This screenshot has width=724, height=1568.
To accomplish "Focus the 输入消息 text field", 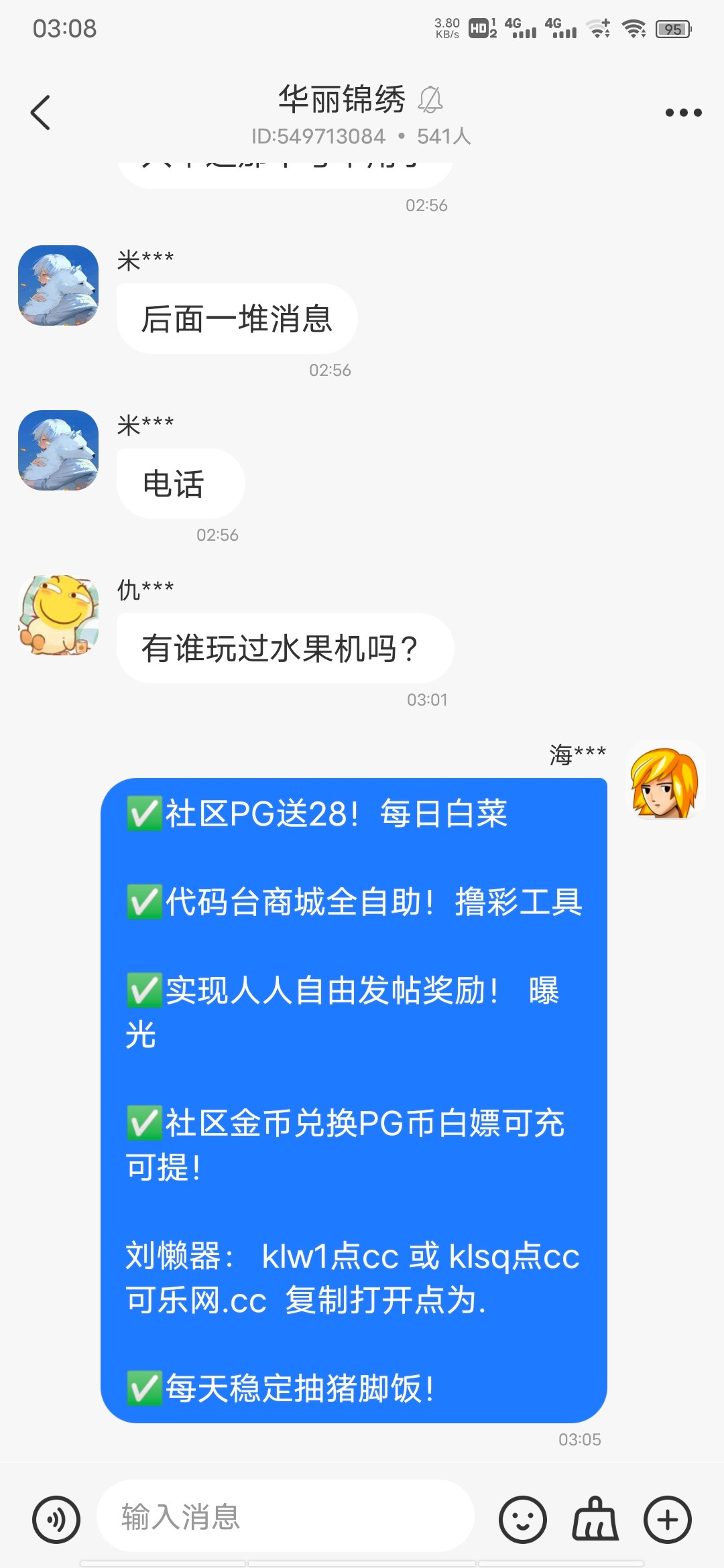I will click(286, 1516).
